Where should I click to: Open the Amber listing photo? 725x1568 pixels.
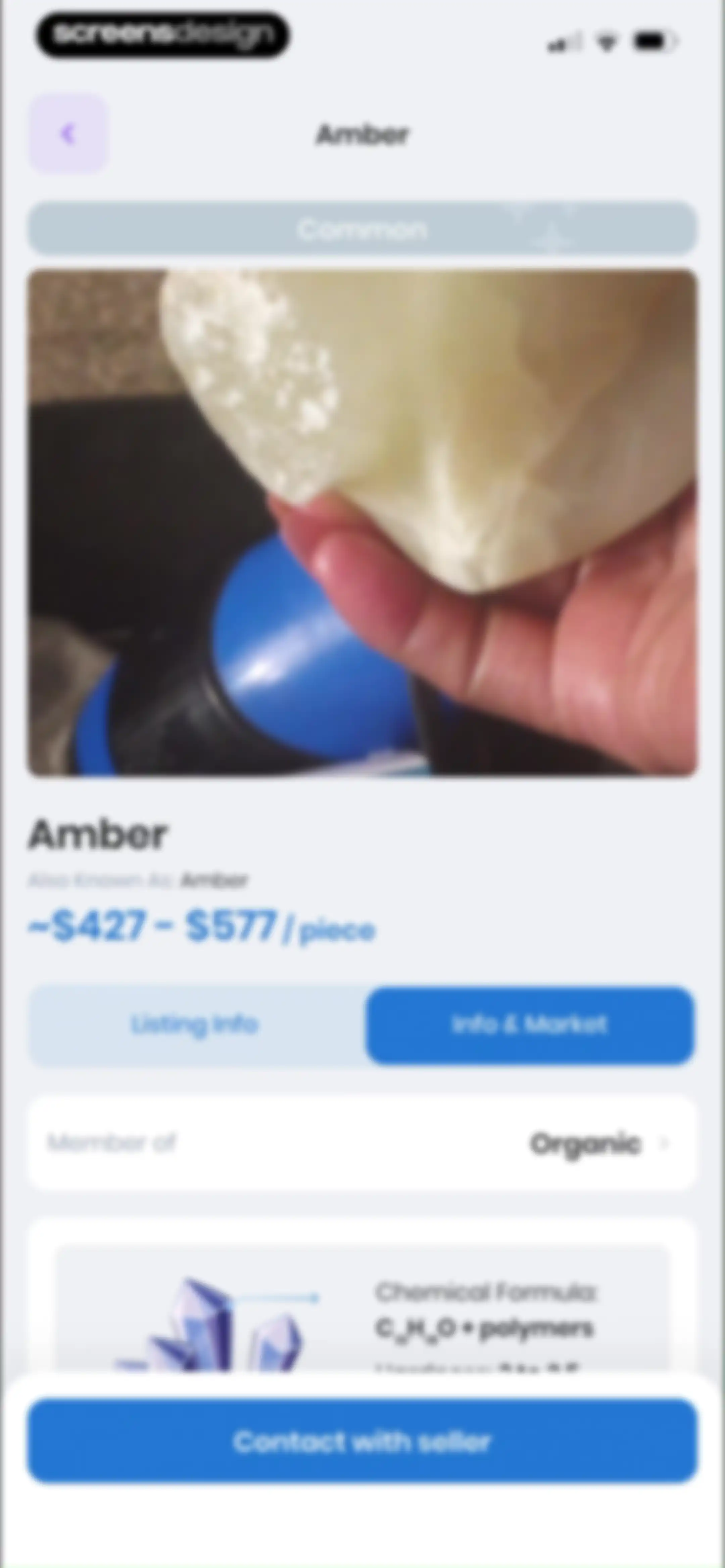(x=362, y=522)
